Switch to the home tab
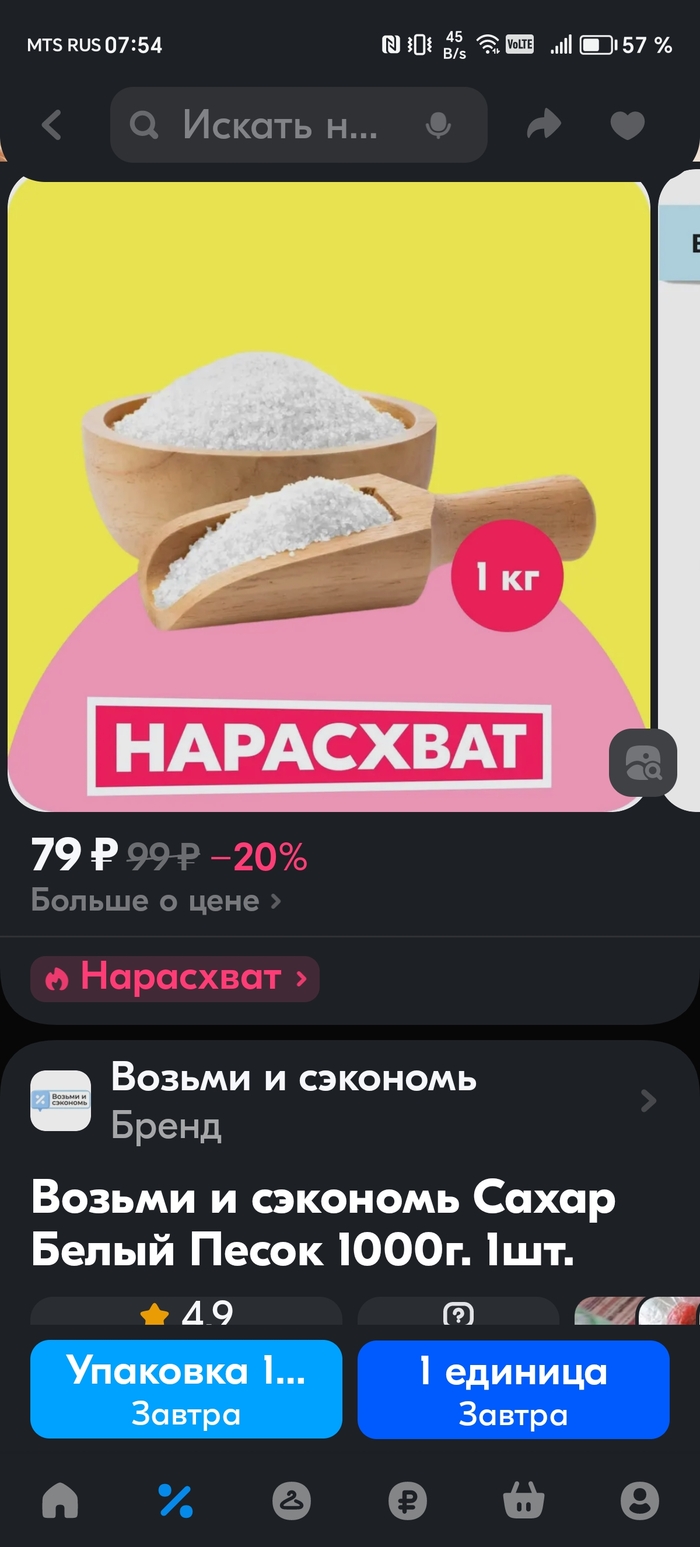The image size is (700, 1547). coord(60,1500)
